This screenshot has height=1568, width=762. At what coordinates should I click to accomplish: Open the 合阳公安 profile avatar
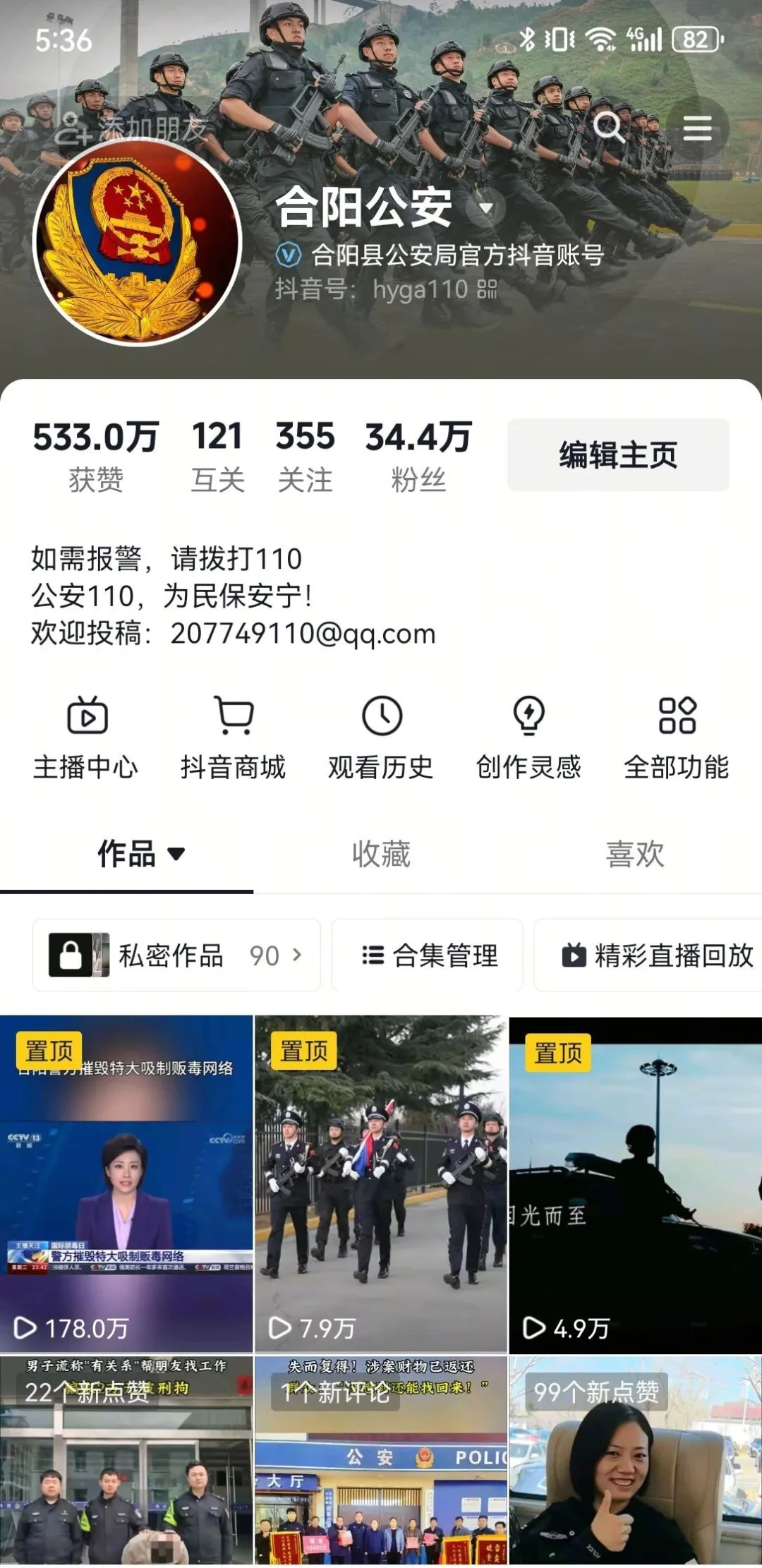138,242
